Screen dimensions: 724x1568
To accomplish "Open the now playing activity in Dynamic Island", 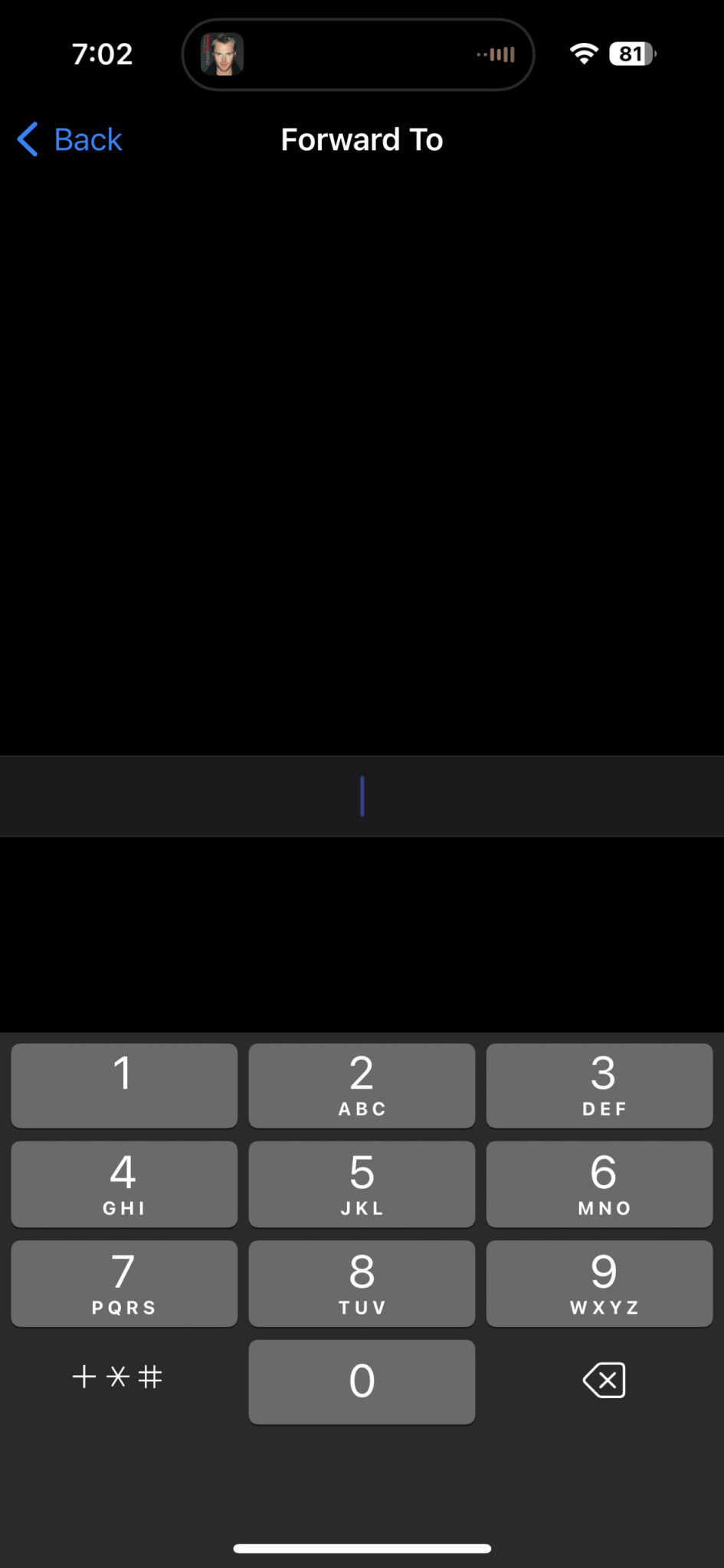I will [x=358, y=54].
